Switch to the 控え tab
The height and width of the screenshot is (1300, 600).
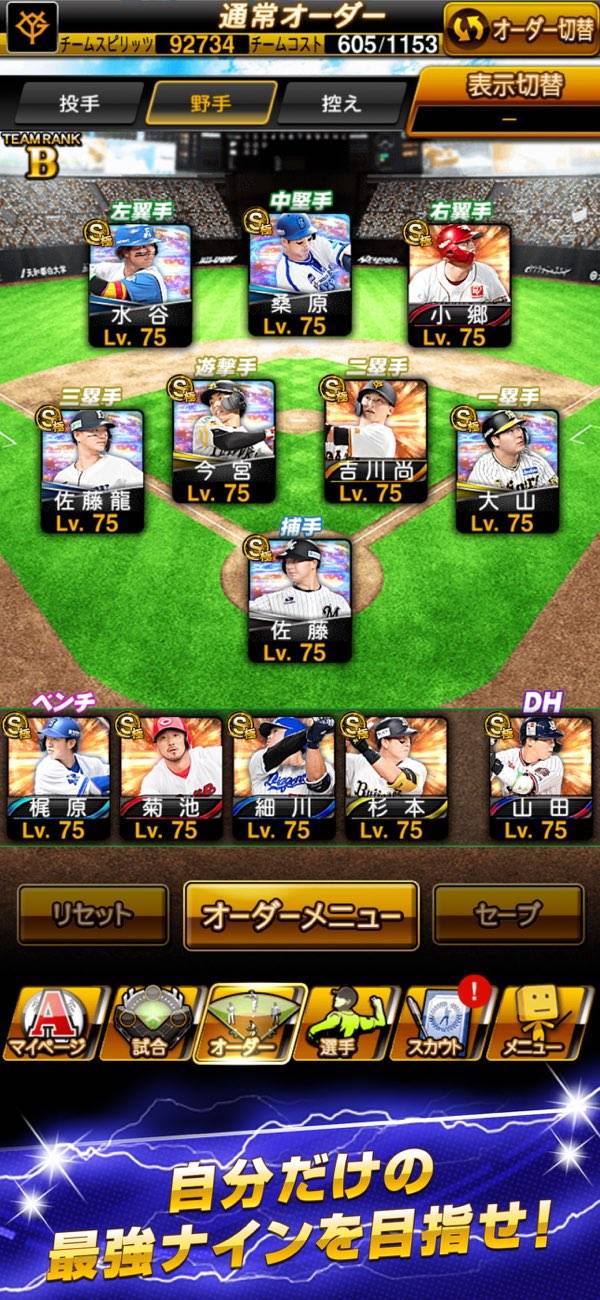pos(341,102)
